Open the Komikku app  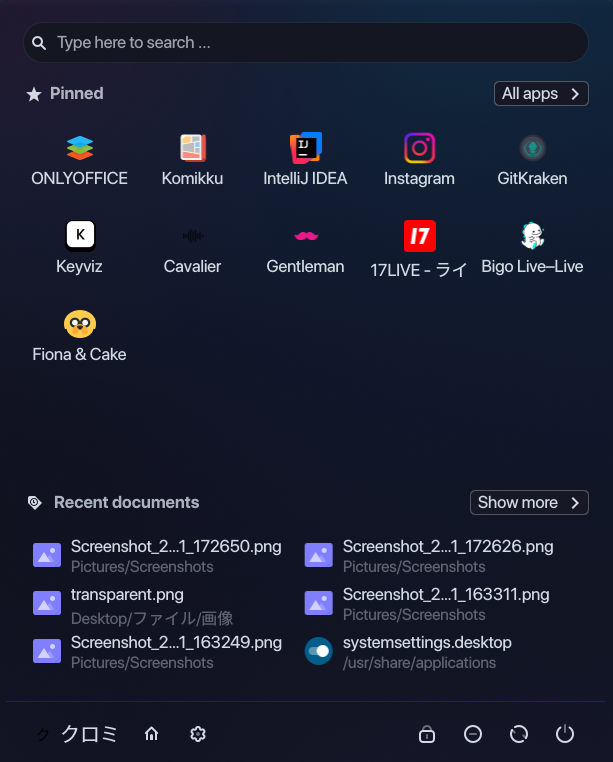point(192,161)
